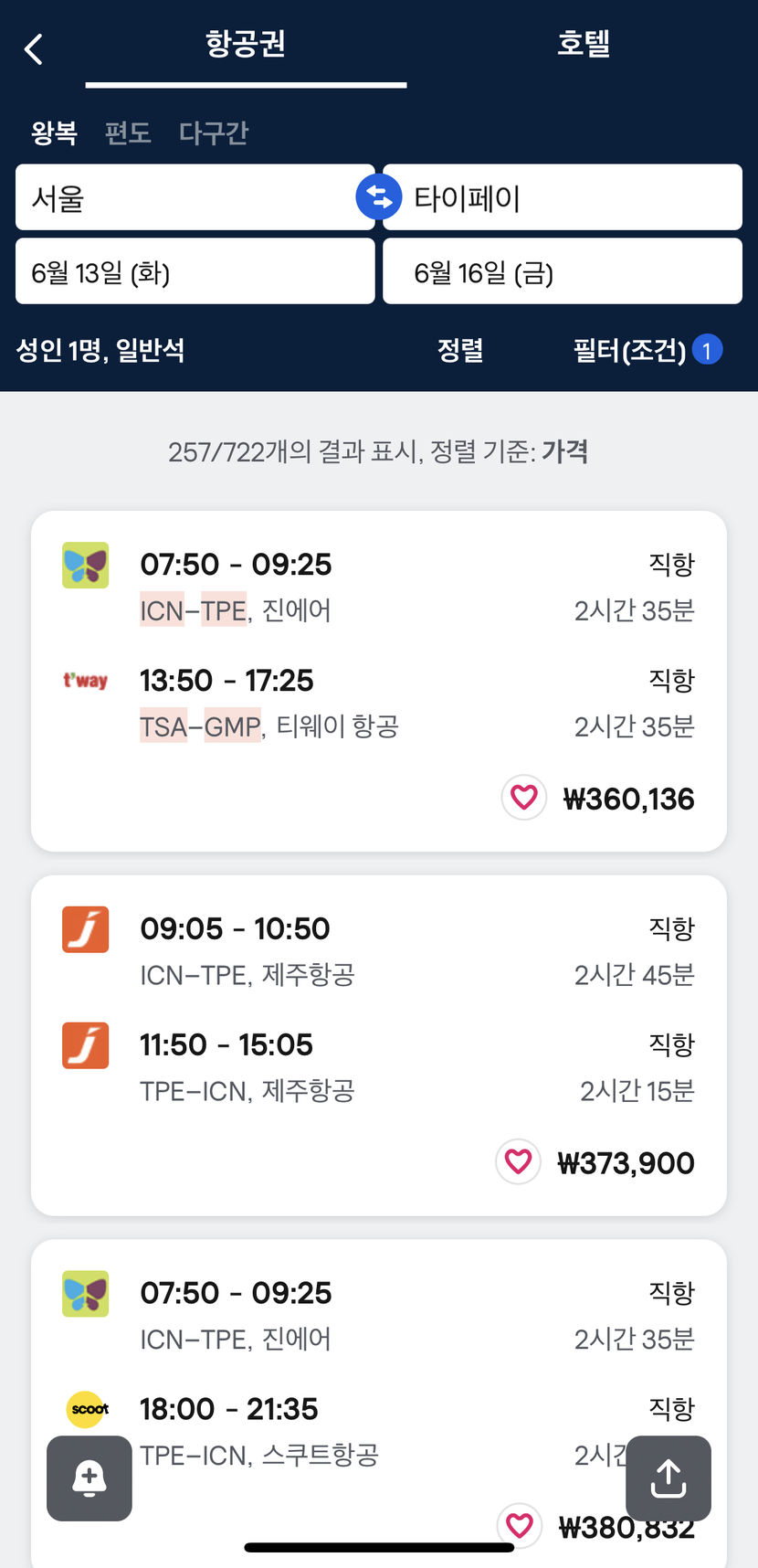Viewport: 758px width, 1568px height.
Task: Share these flight search results
Action: click(669, 1478)
